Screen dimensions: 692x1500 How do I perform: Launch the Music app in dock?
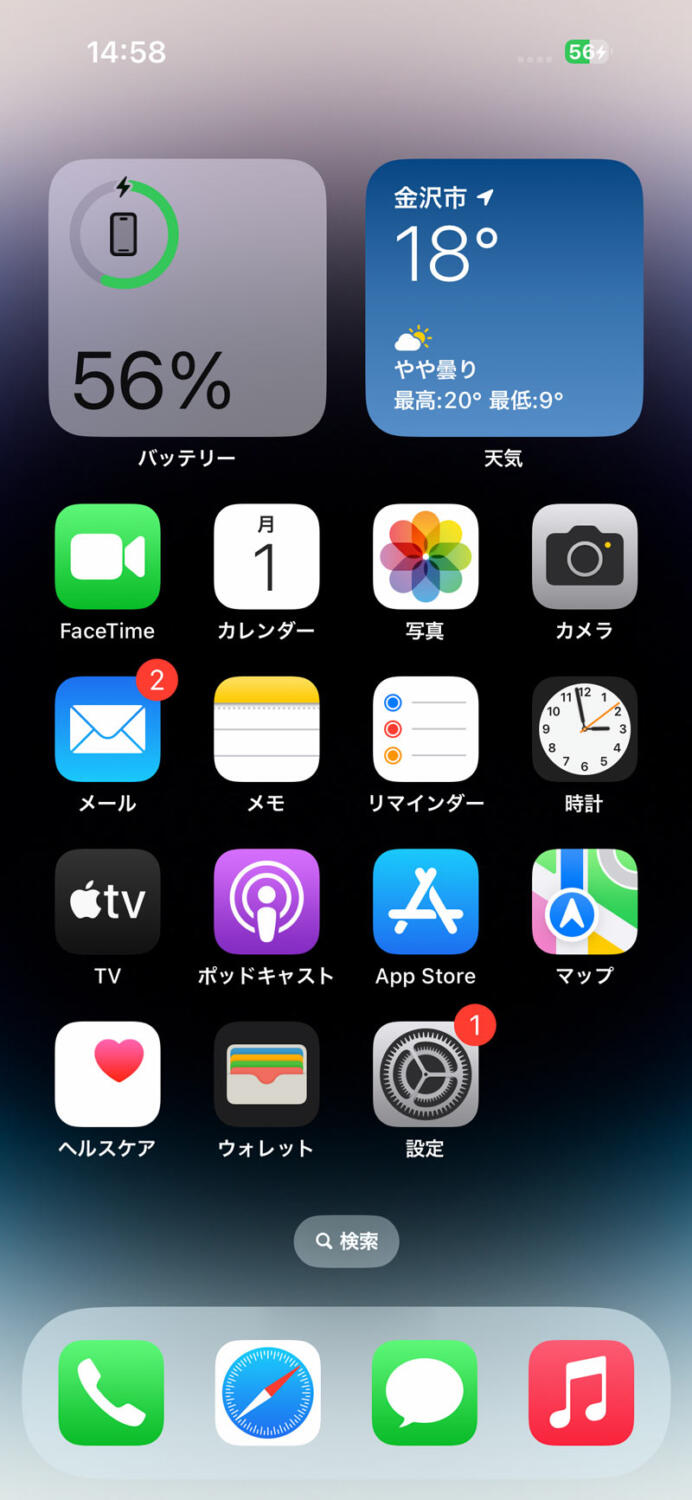[581, 1393]
